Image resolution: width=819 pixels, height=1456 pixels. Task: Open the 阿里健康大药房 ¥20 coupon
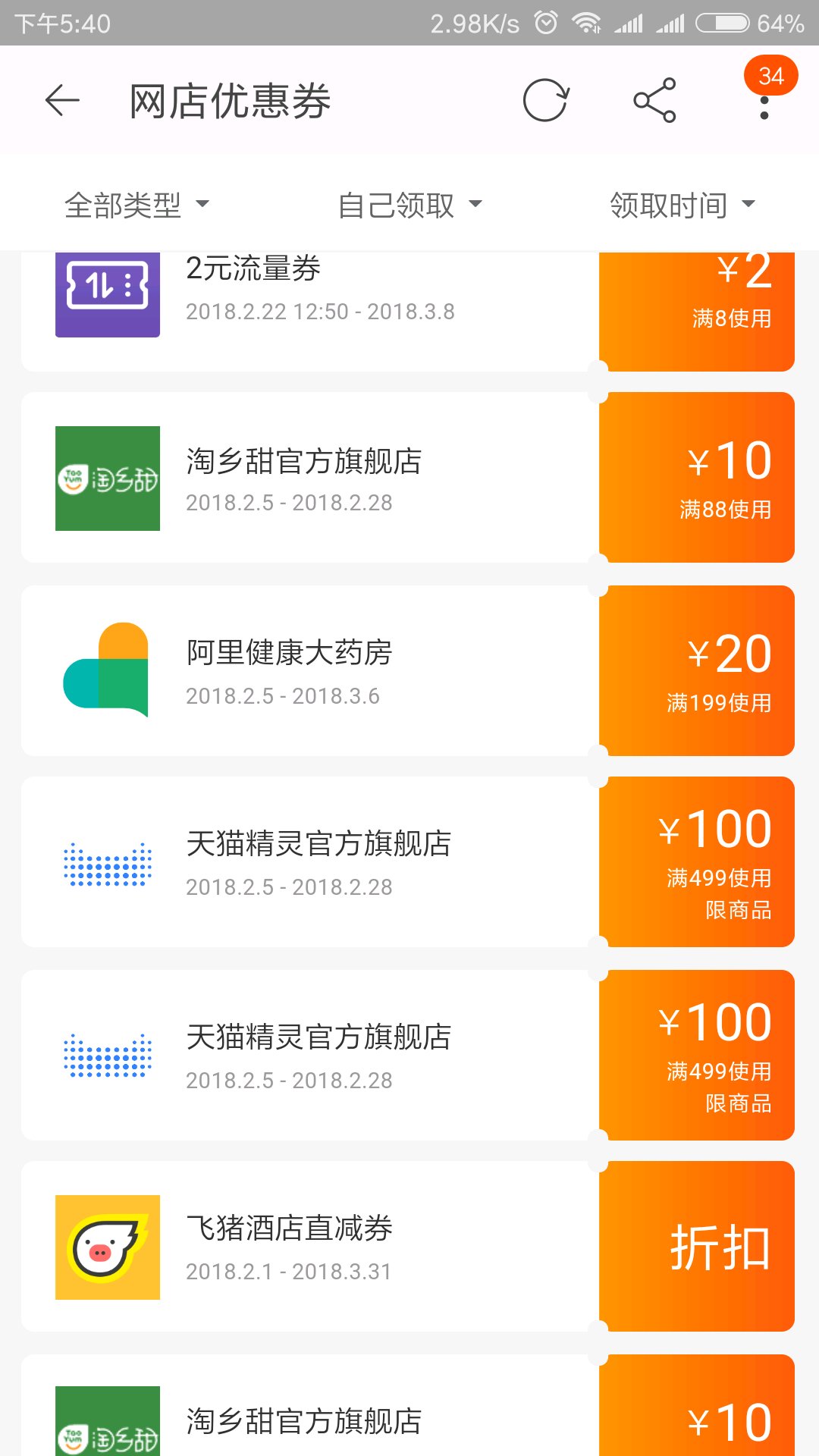408,670
